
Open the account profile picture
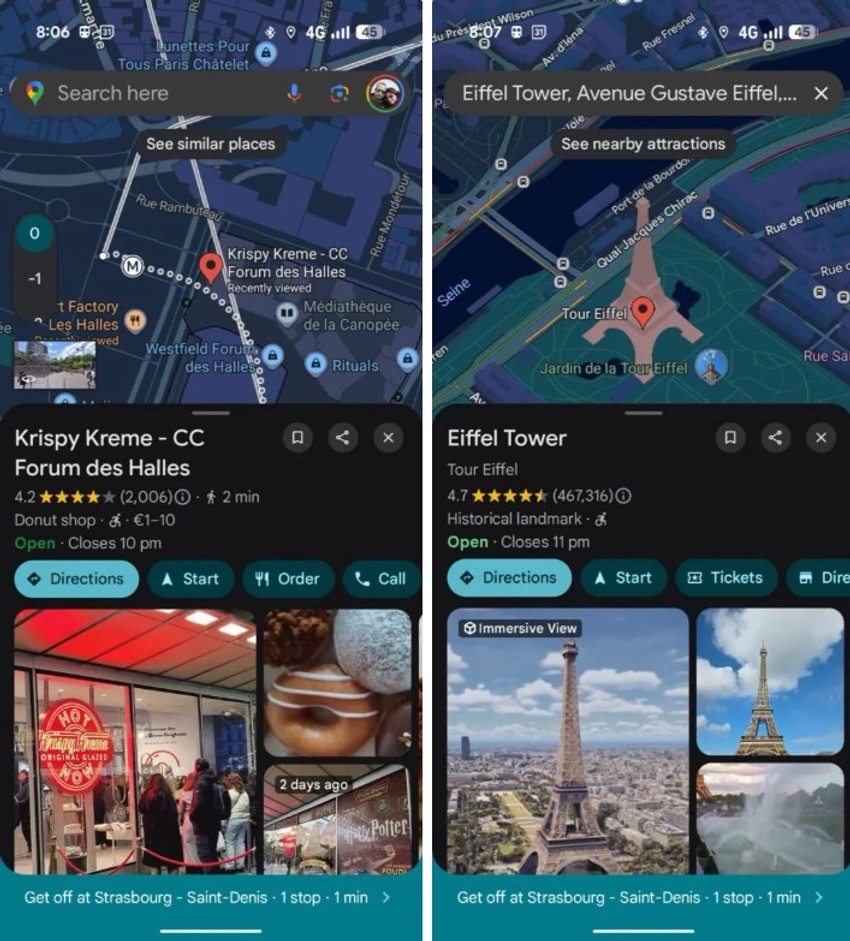pos(384,93)
